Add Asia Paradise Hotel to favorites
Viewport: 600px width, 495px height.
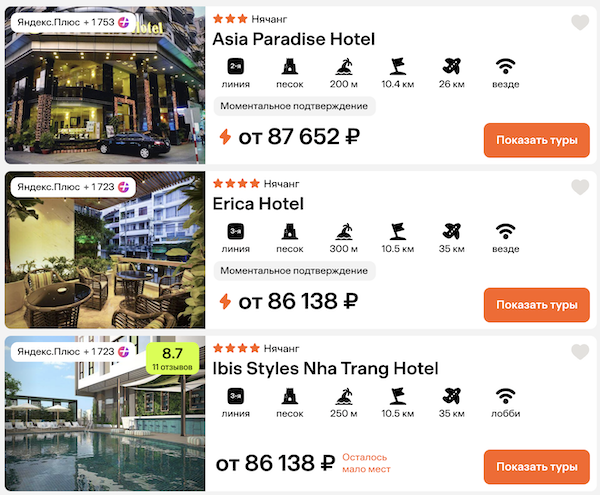(x=580, y=23)
